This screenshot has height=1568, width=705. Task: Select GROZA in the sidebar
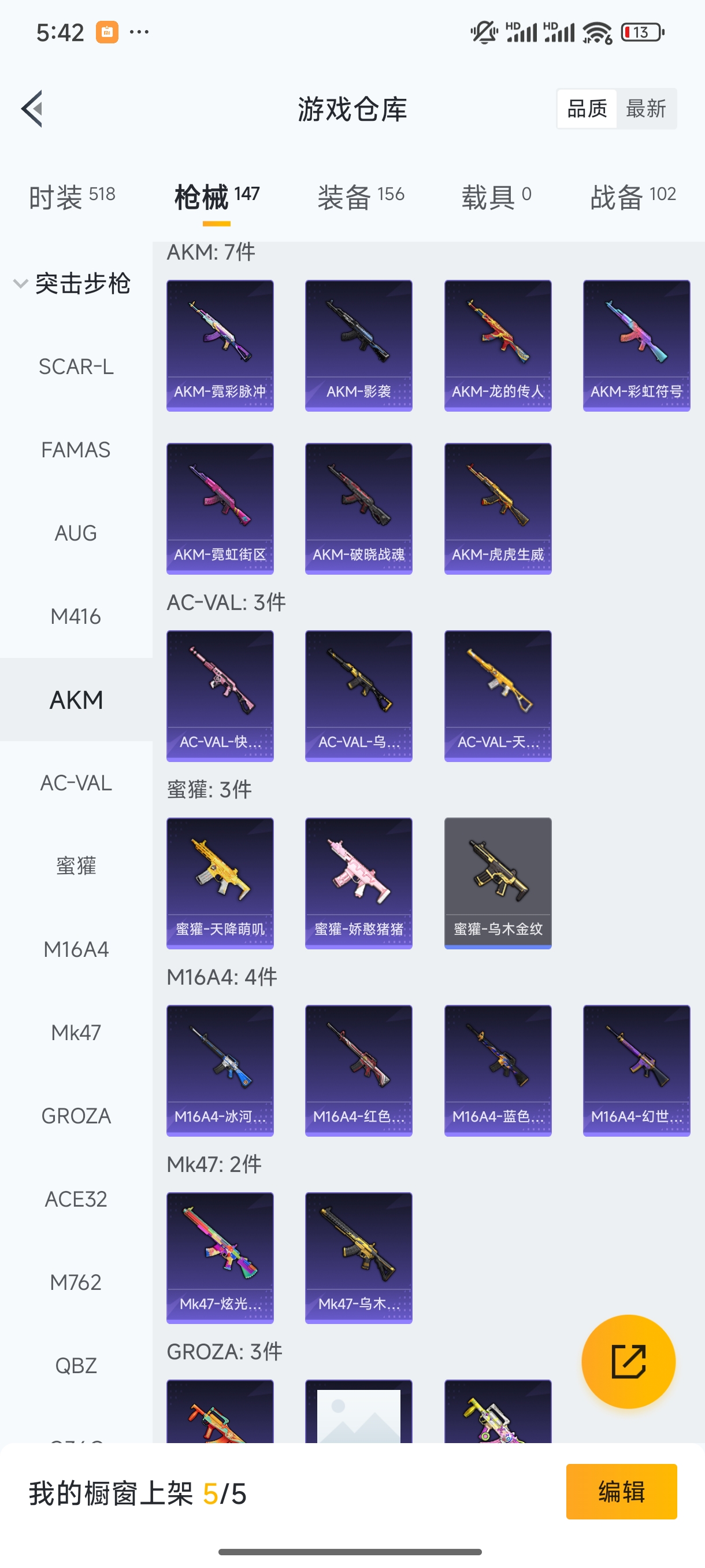pos(76,1116)
